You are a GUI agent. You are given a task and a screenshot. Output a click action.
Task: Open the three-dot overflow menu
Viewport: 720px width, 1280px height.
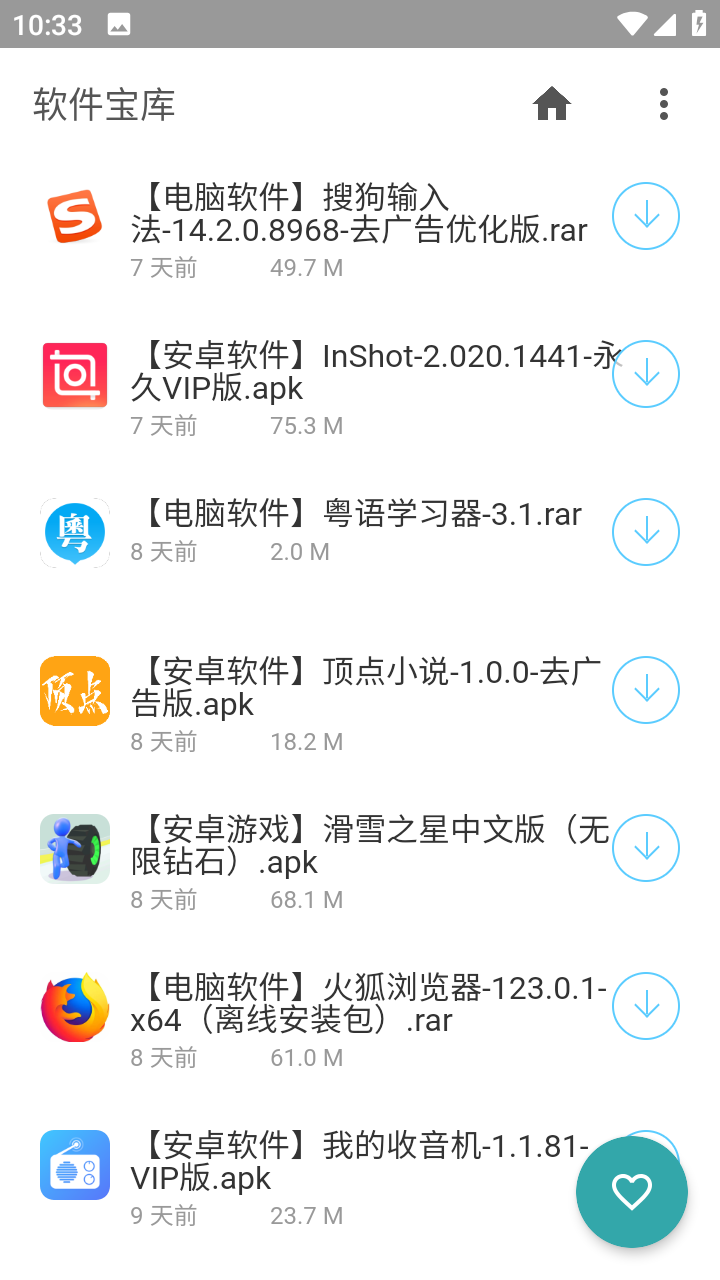664,103
